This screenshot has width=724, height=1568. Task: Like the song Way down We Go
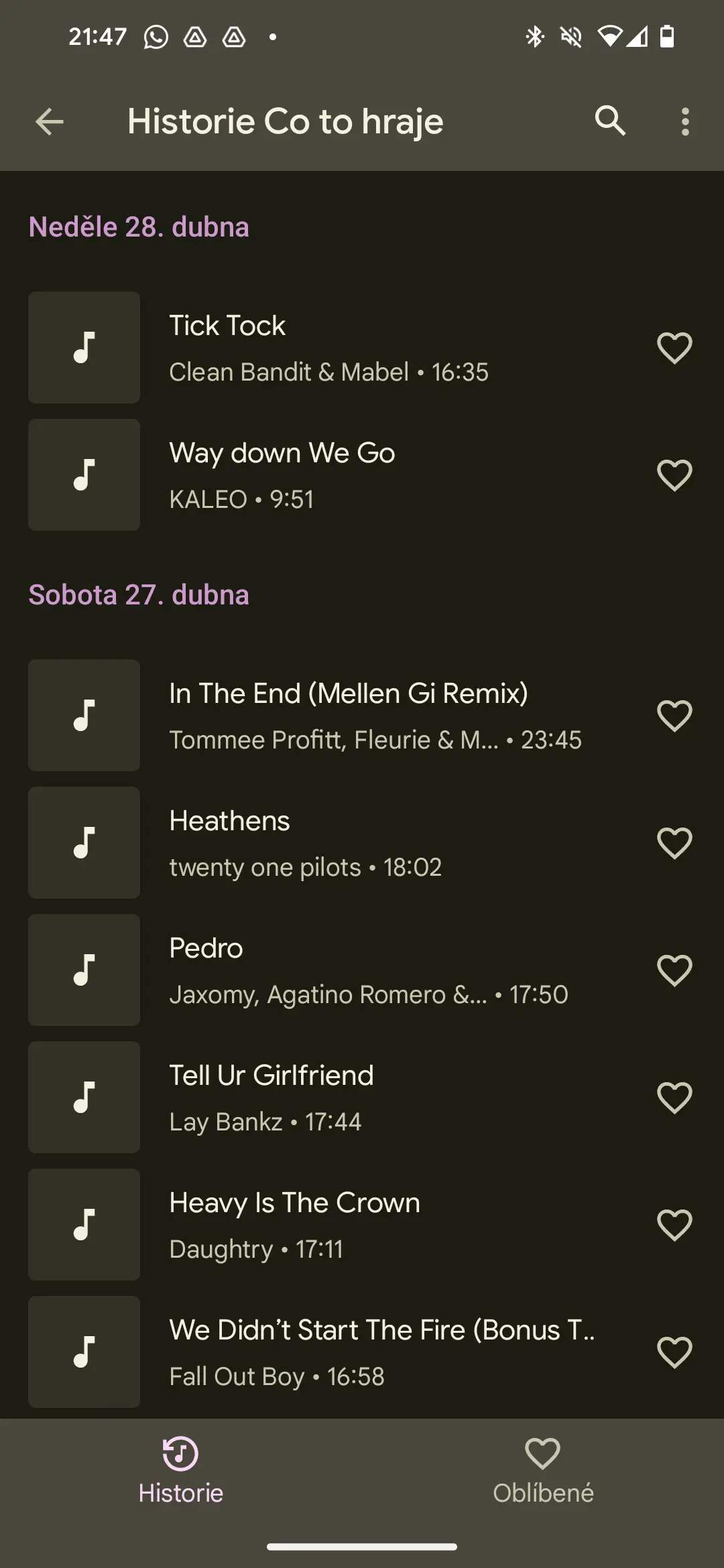[674, 475]
